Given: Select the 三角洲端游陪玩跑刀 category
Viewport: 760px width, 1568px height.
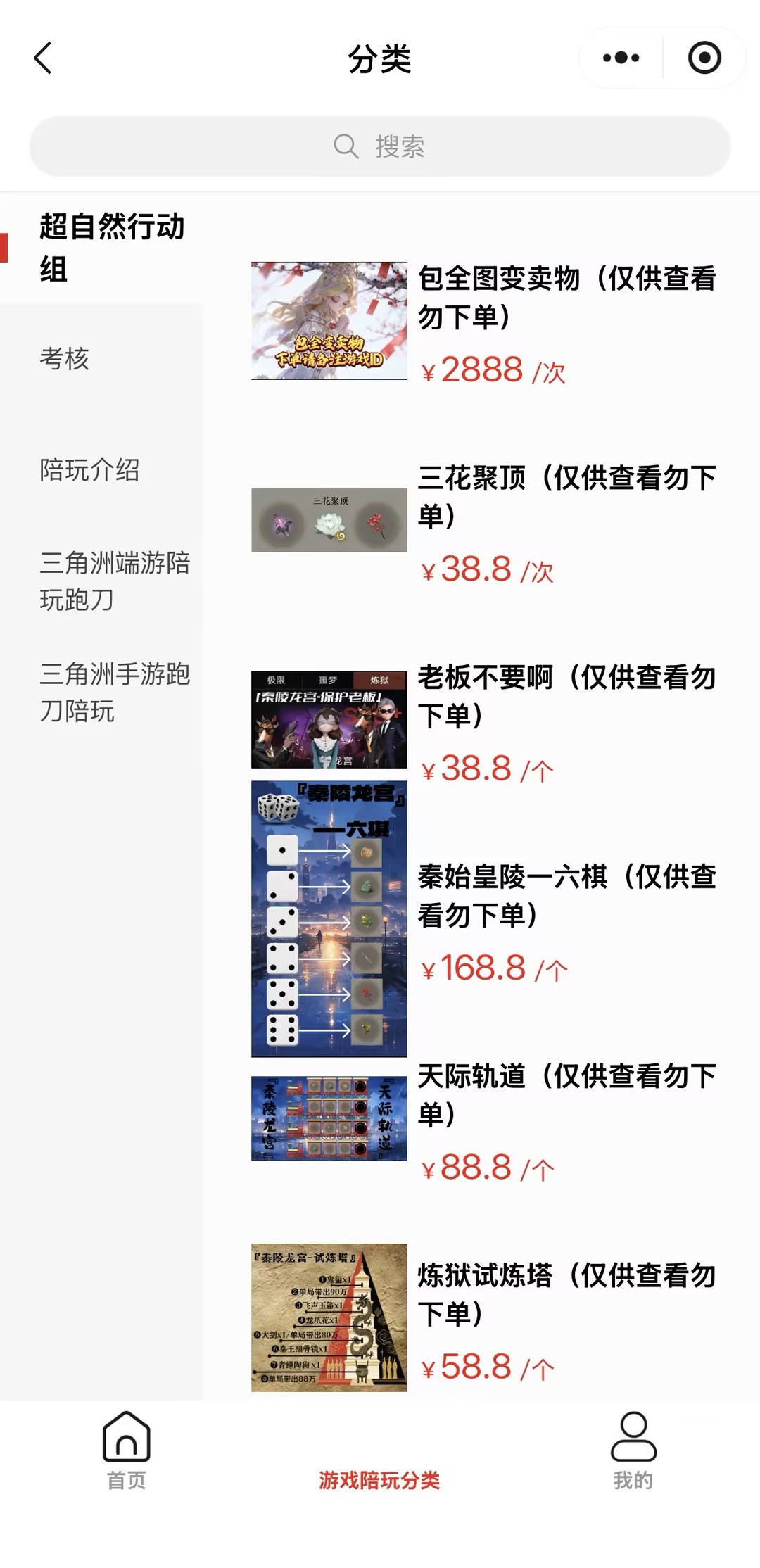Looking at the screenshot, I should click(x=114, y=581).
